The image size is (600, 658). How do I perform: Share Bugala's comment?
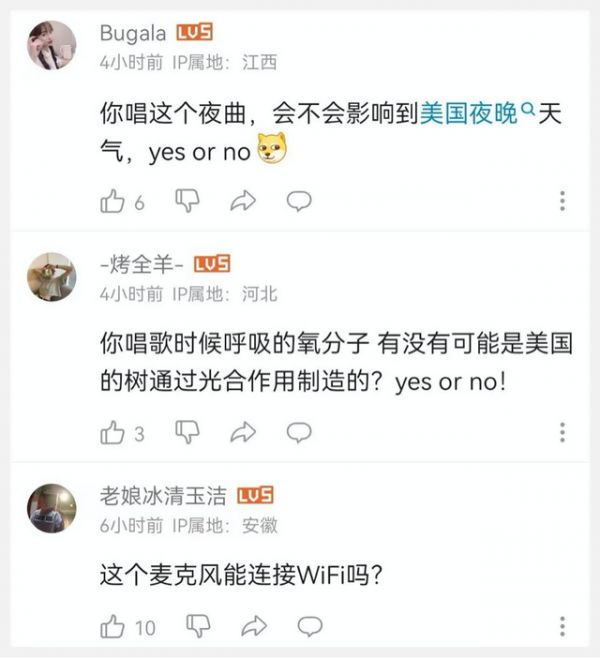tap(243, 201)
